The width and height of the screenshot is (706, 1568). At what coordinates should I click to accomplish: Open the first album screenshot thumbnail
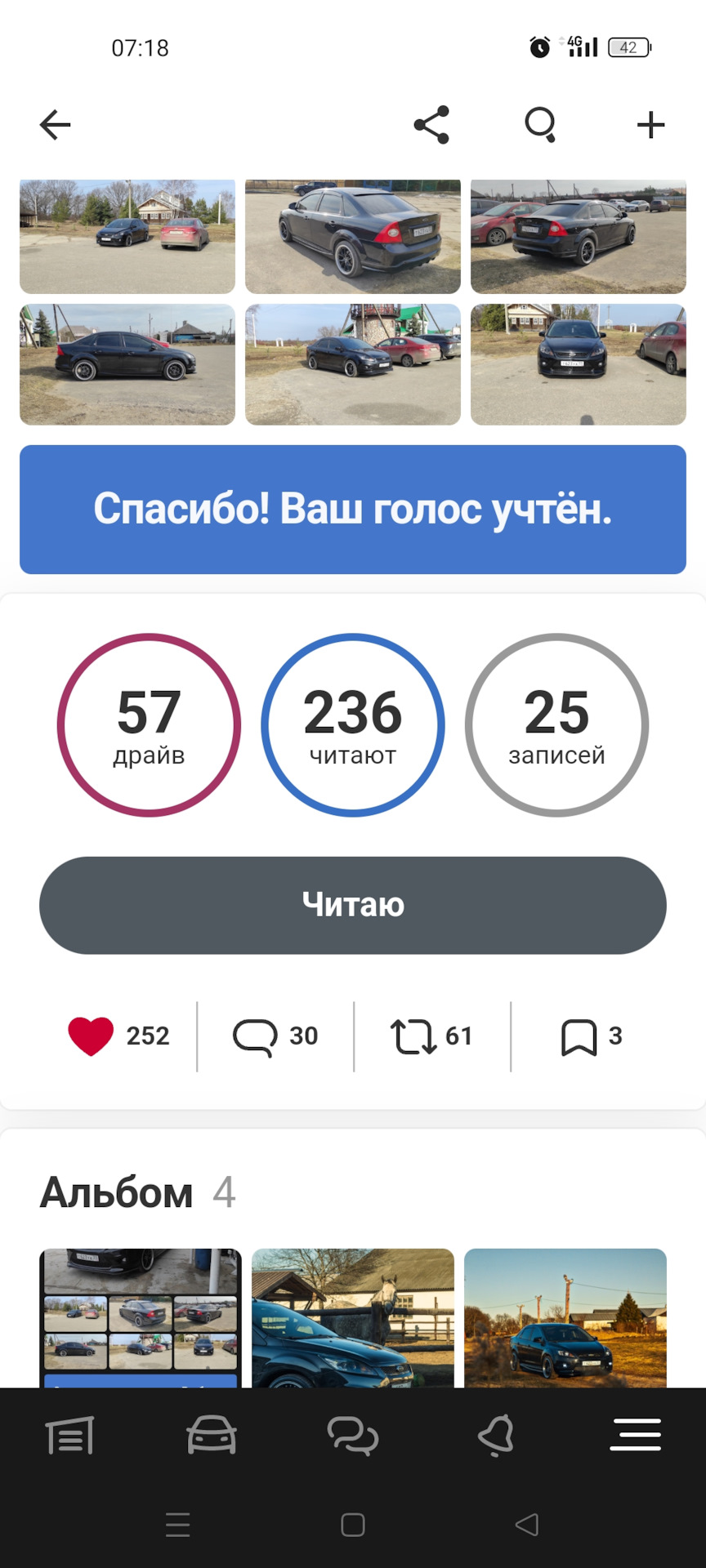click(141, 1317)
